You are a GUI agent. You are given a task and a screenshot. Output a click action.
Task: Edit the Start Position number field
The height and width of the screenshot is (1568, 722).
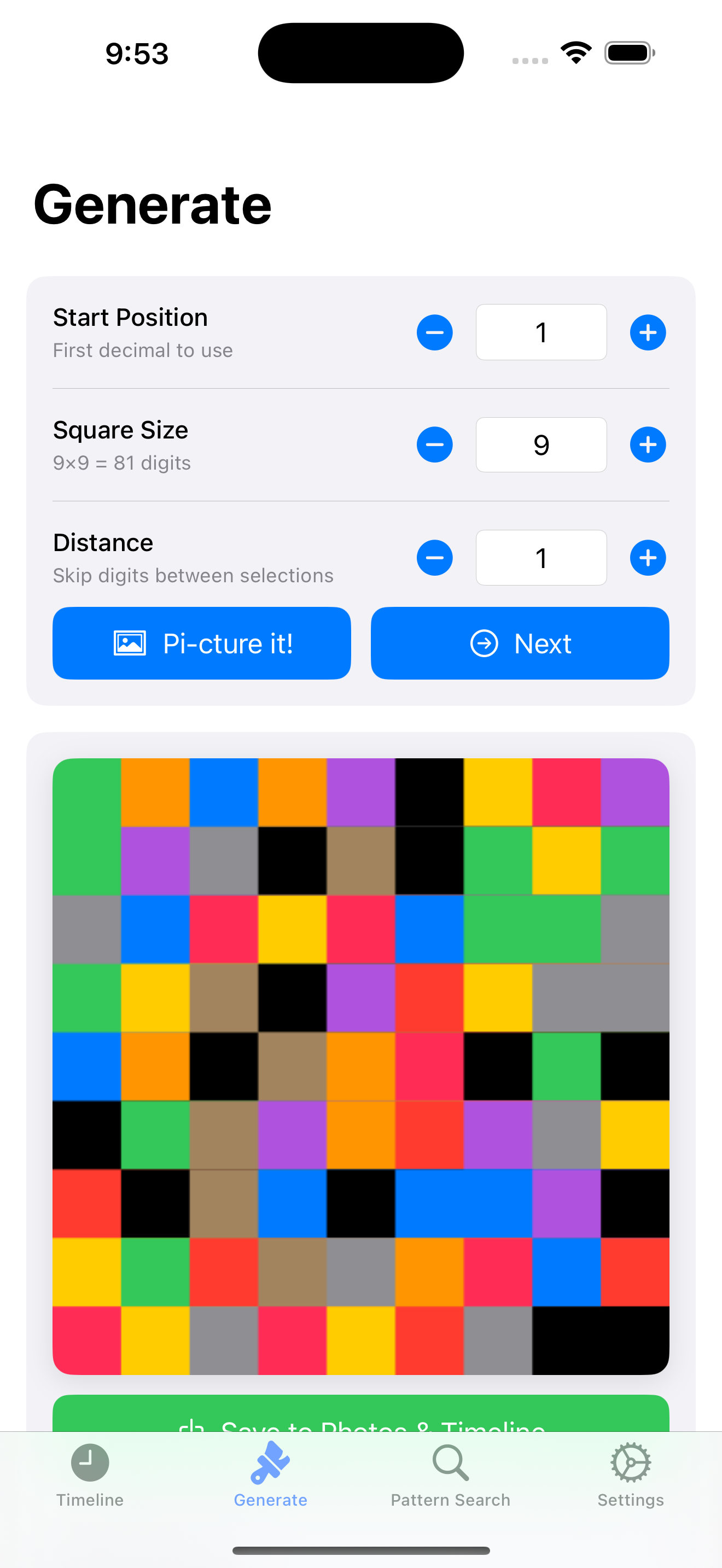click(x=540, y=332)
